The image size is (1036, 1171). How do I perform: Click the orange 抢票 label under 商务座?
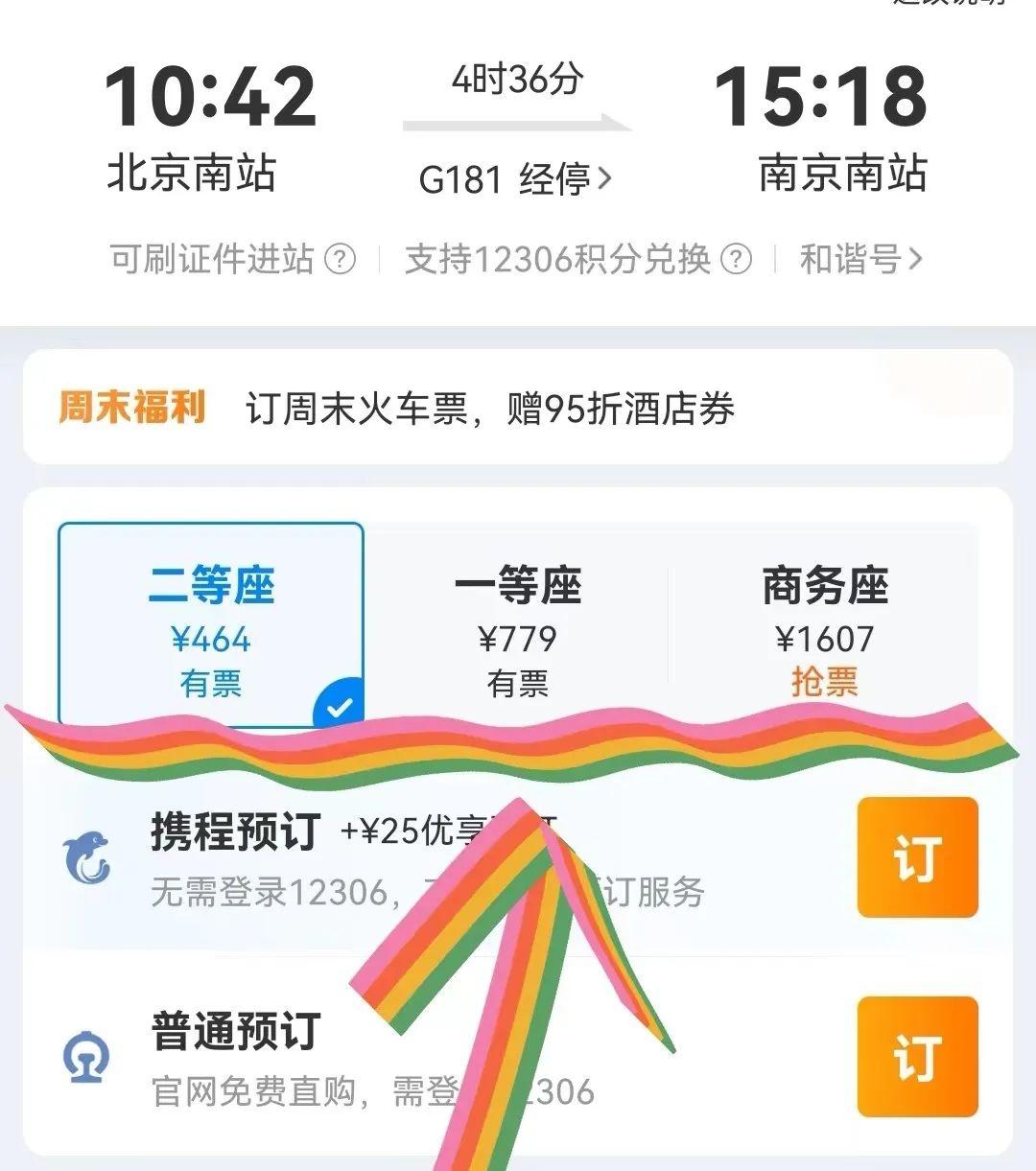click(x=823, y=683)
